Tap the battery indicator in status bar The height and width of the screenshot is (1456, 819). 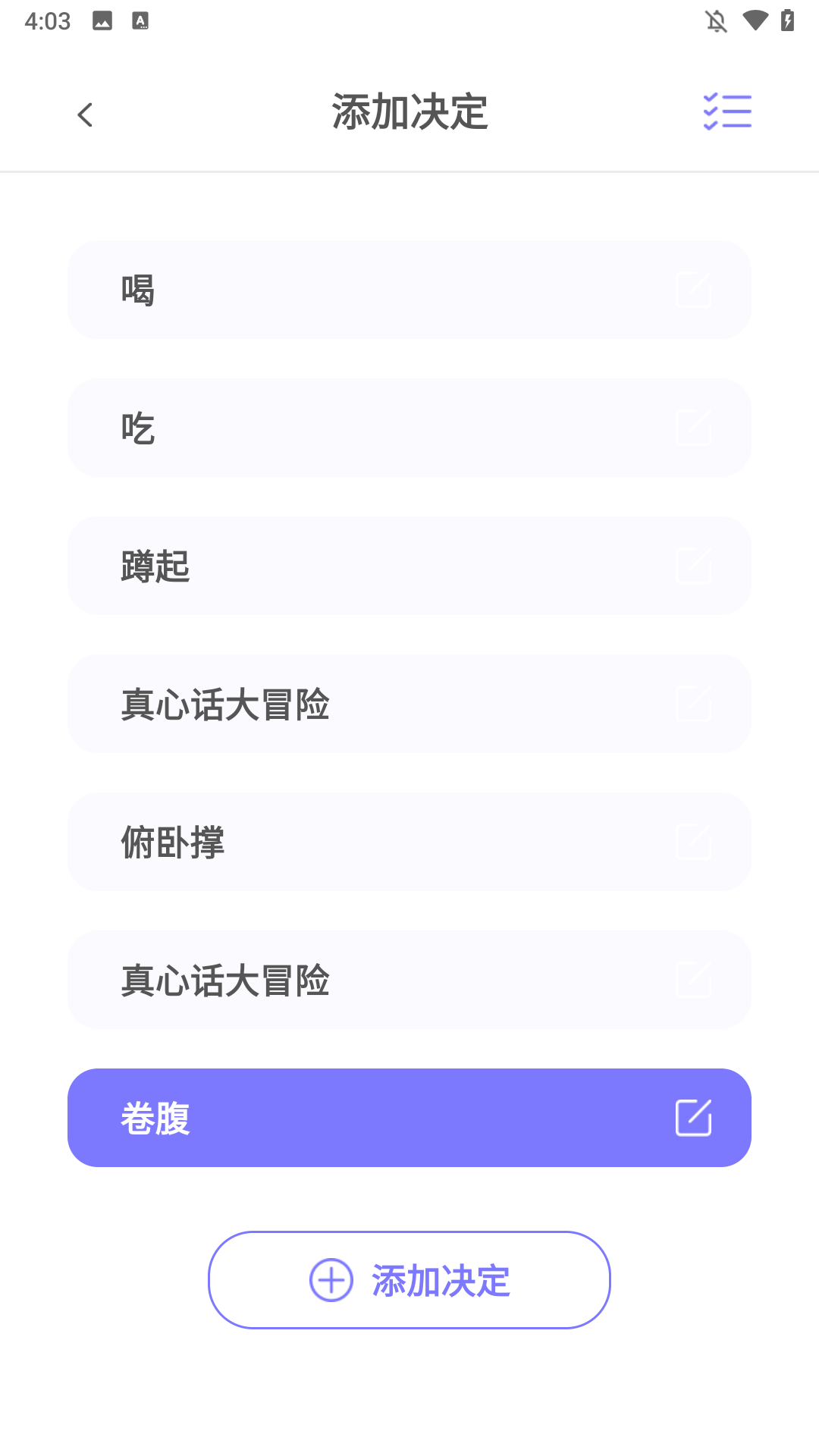786,21
